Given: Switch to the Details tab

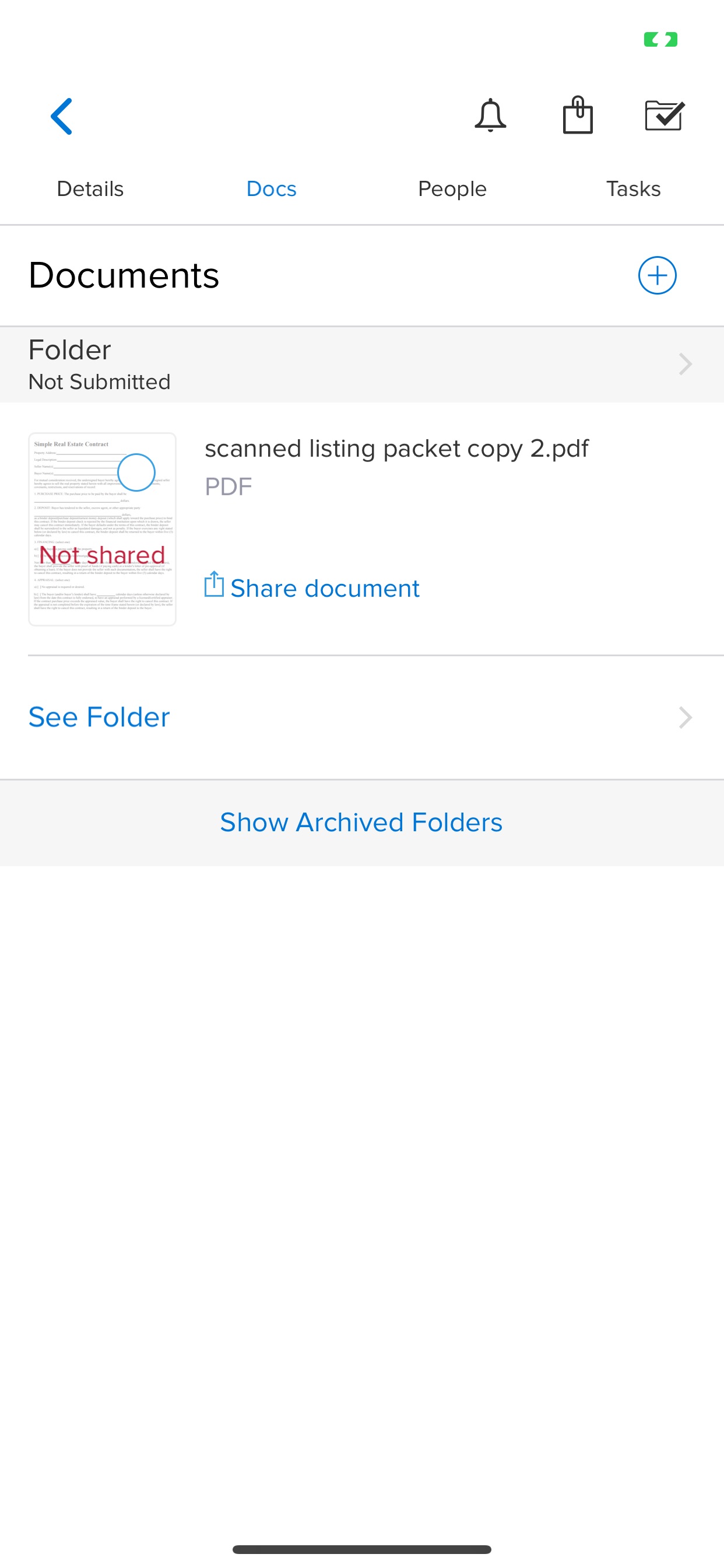Looking at the screenshot, I should 90,188.
